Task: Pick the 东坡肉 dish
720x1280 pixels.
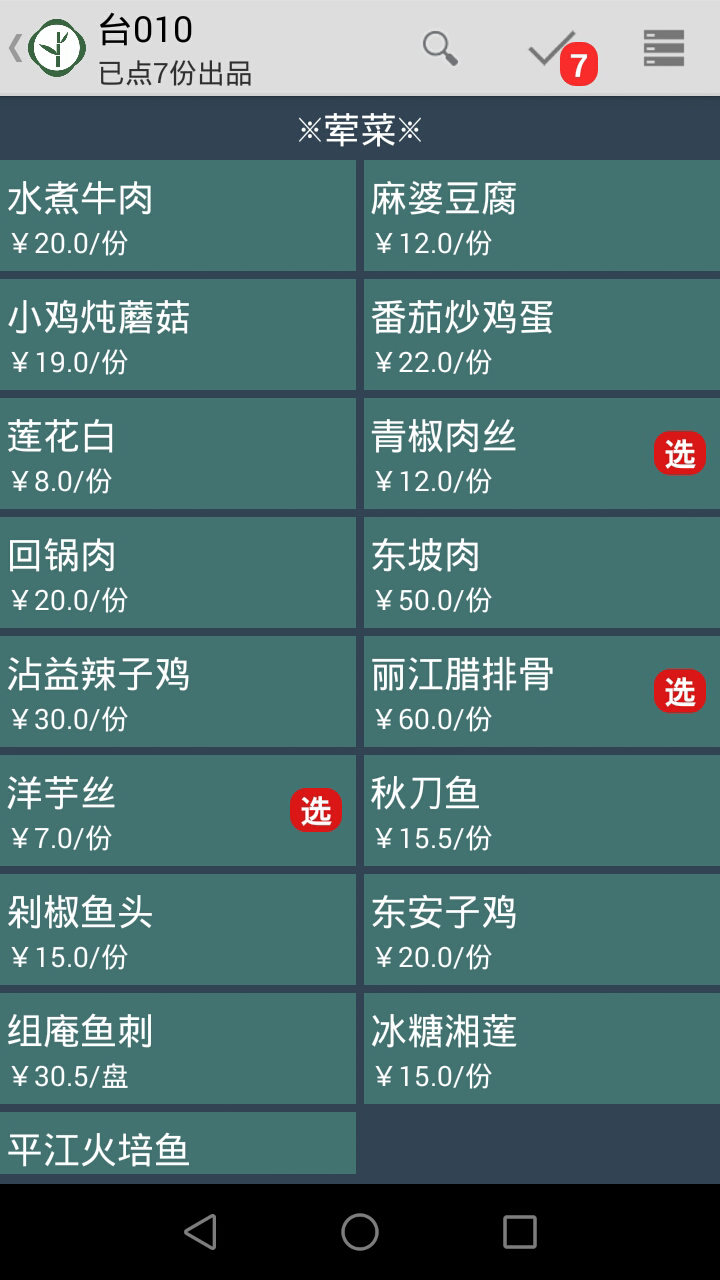Action: pos(541,572)
